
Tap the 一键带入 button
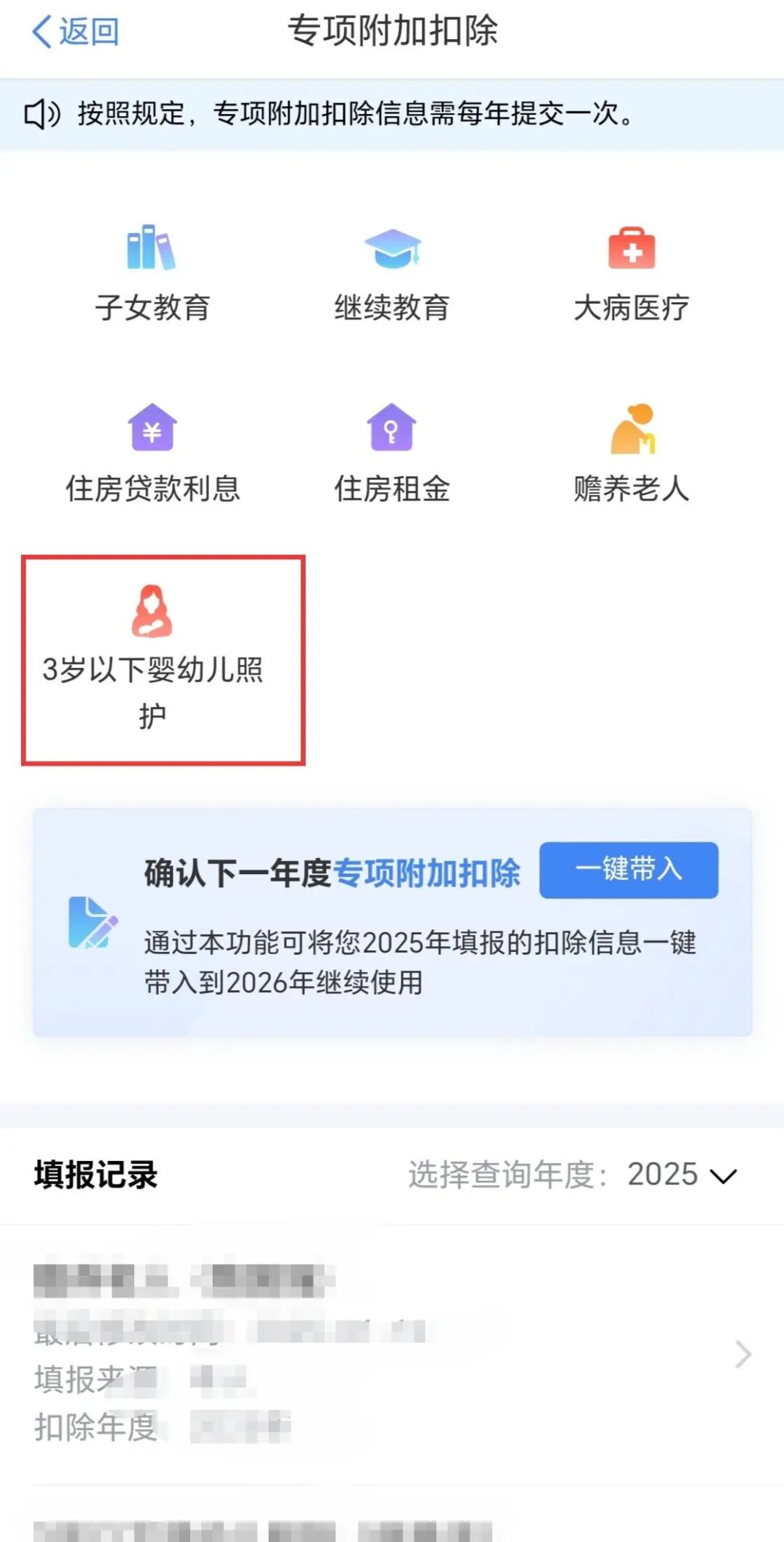click(x=629, y=870)
